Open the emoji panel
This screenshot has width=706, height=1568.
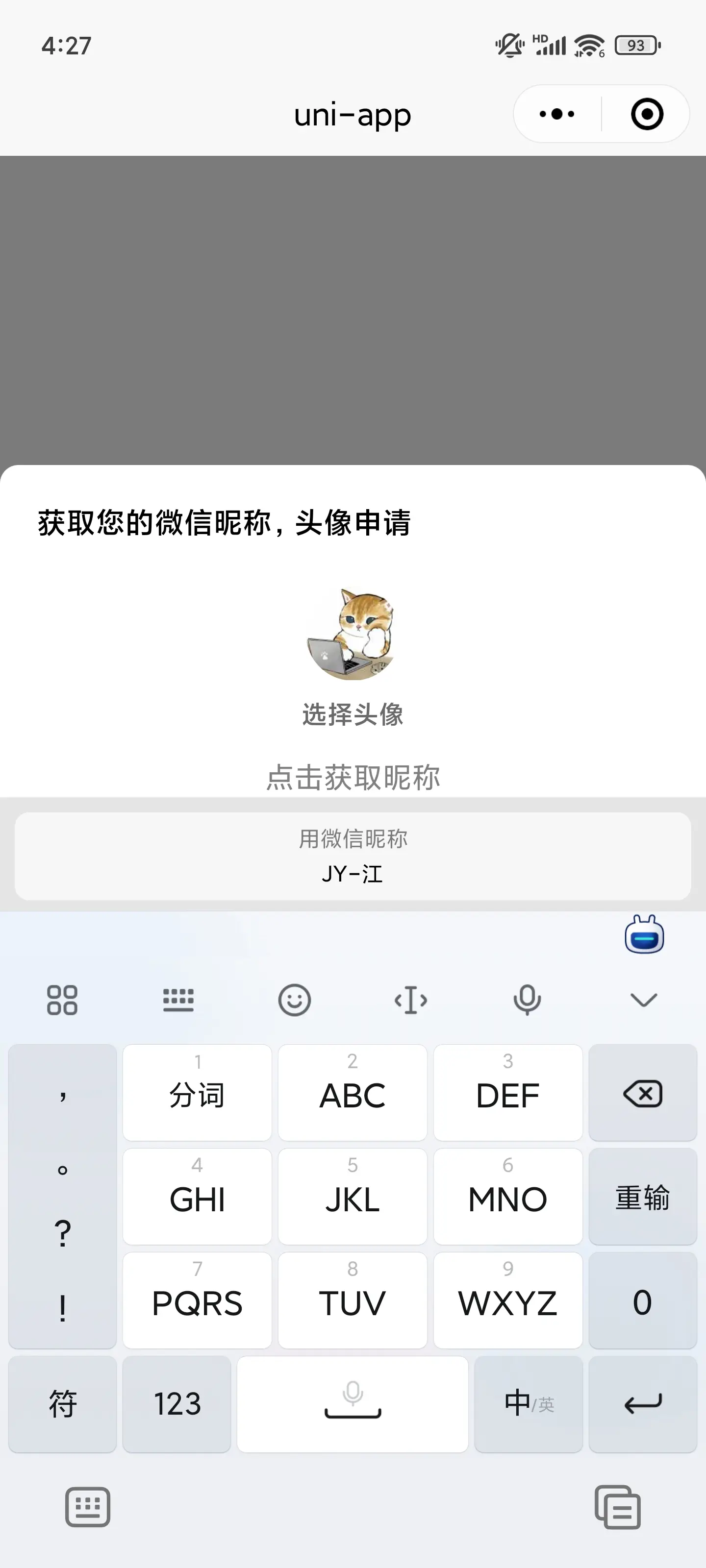[x=294, y=1000]
